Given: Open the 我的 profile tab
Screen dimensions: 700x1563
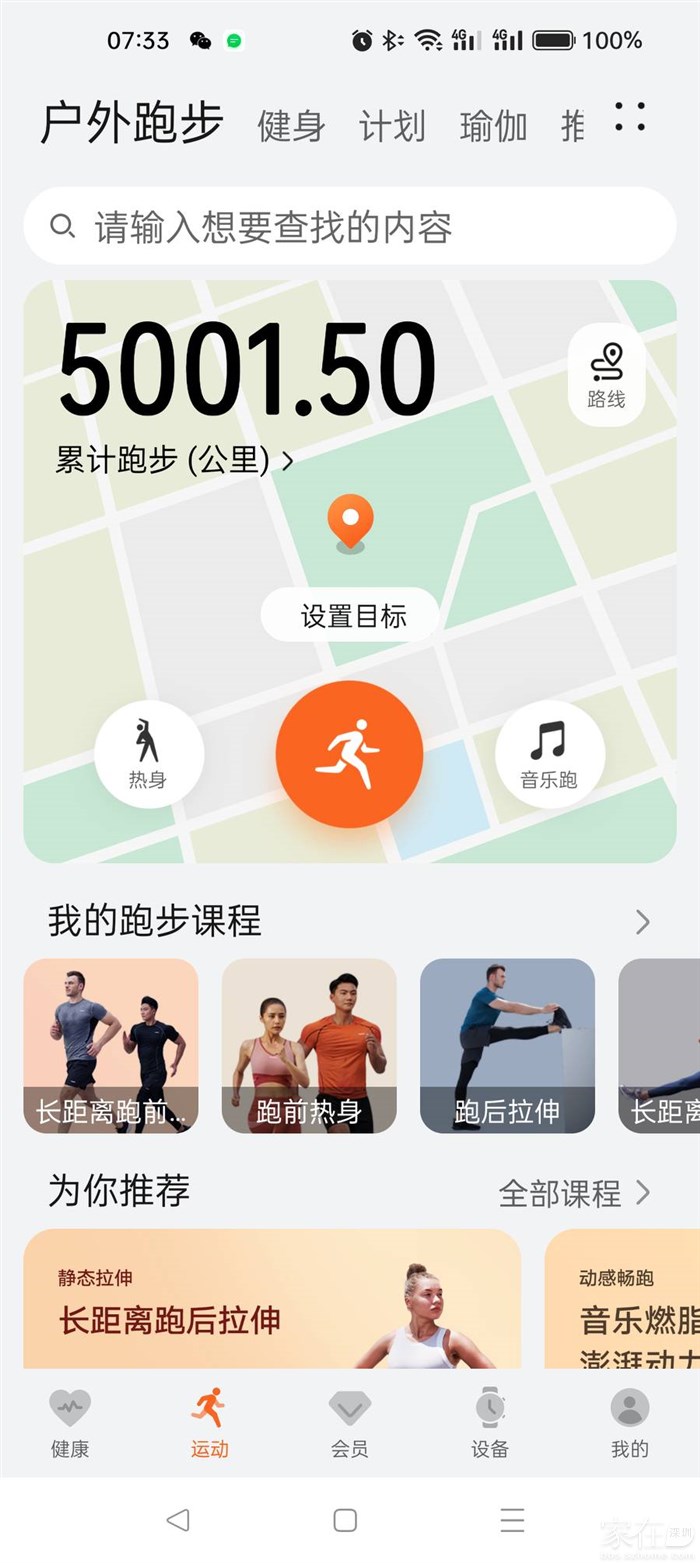Looking at the screenshot, I should tap(630, 1423).
